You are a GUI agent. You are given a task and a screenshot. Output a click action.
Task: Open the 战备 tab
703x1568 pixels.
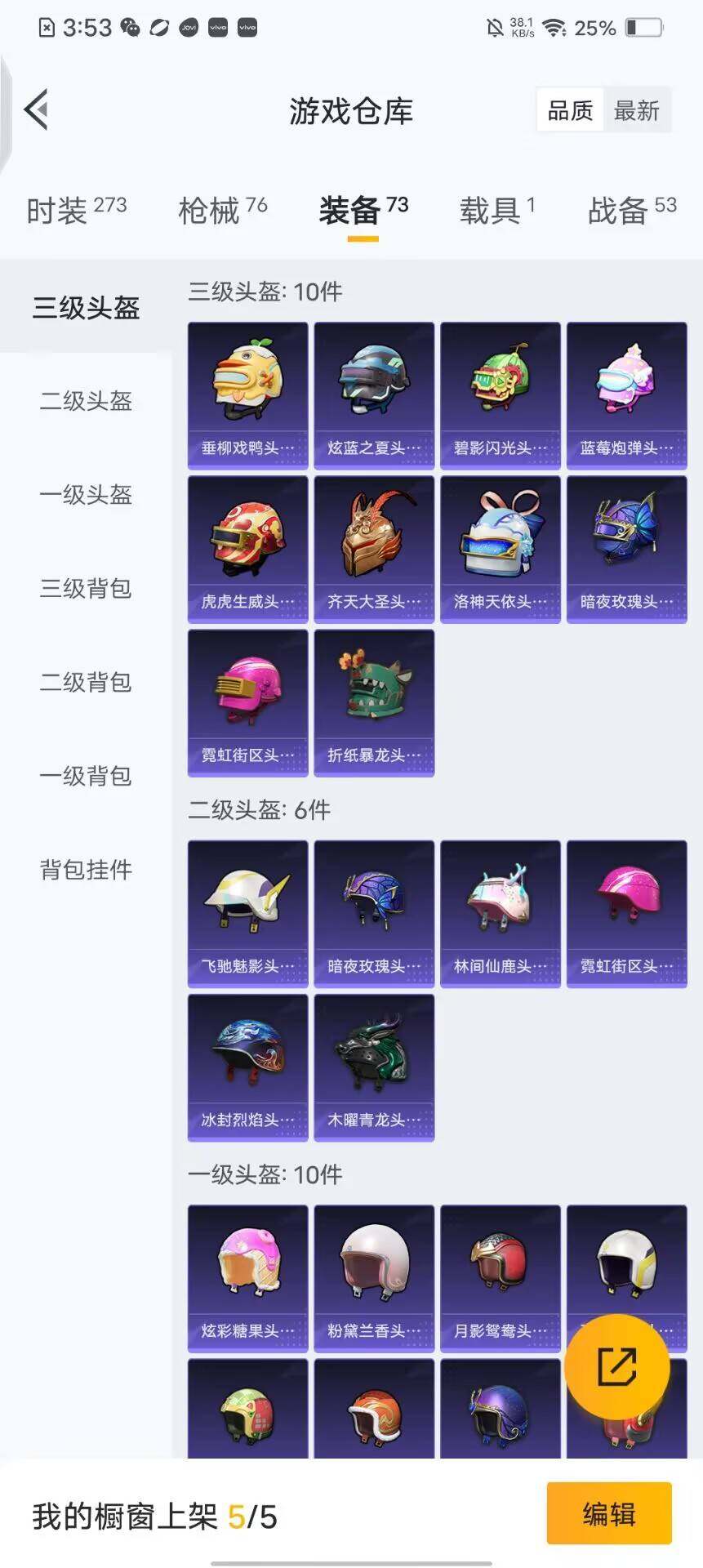[x=631, y=210]
